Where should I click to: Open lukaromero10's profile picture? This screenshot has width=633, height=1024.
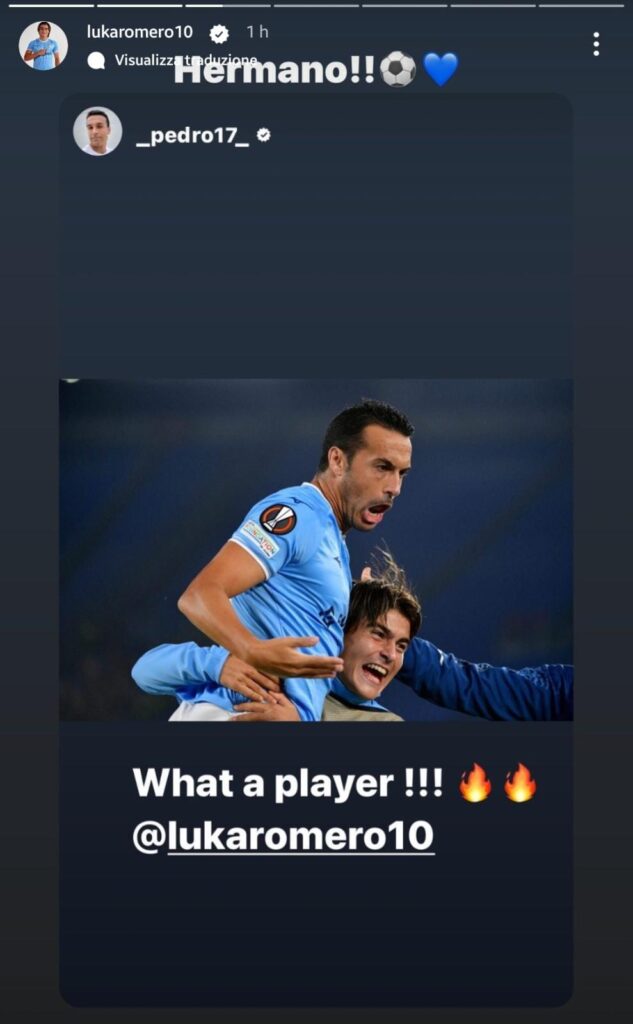tap(43, 46)
